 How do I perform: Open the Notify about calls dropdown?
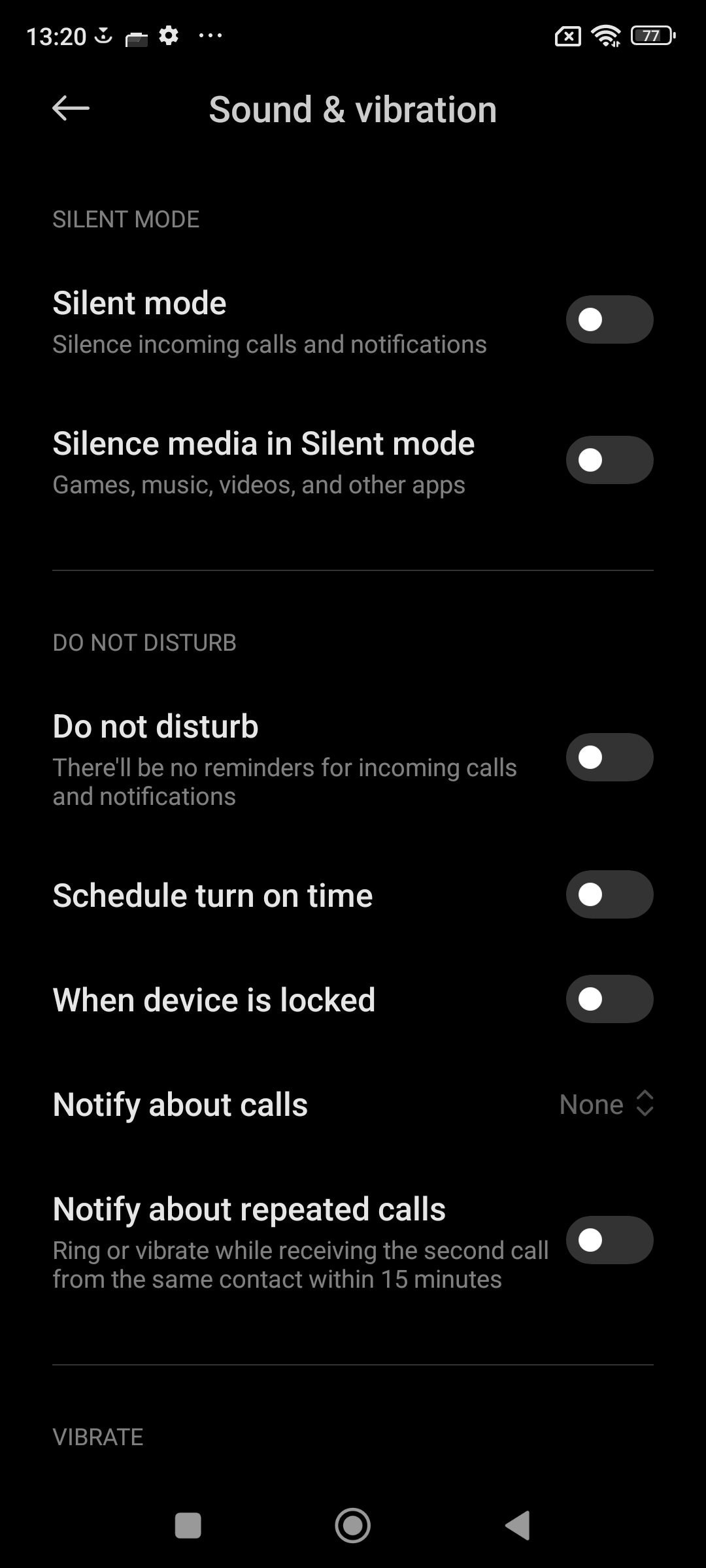[x=607, y=1104]
